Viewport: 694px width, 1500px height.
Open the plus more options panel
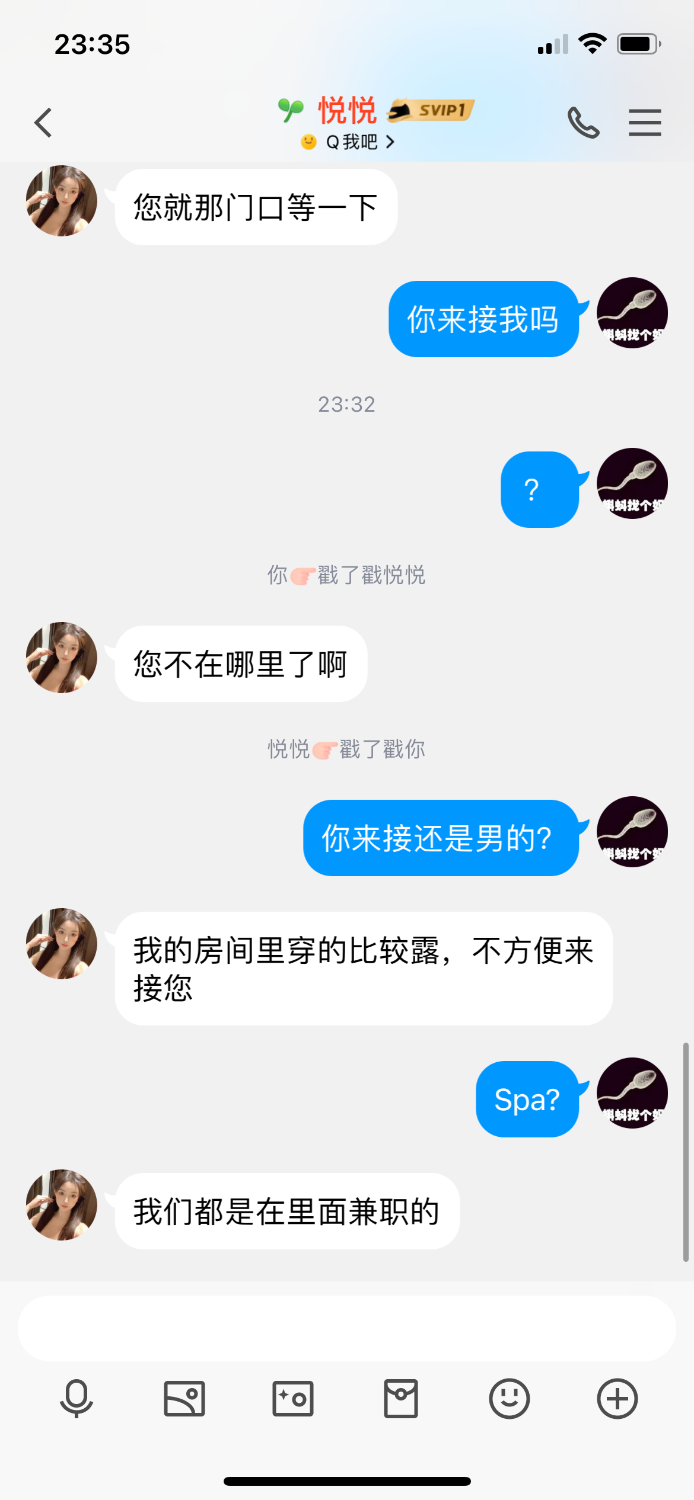tap(617, 1398)
